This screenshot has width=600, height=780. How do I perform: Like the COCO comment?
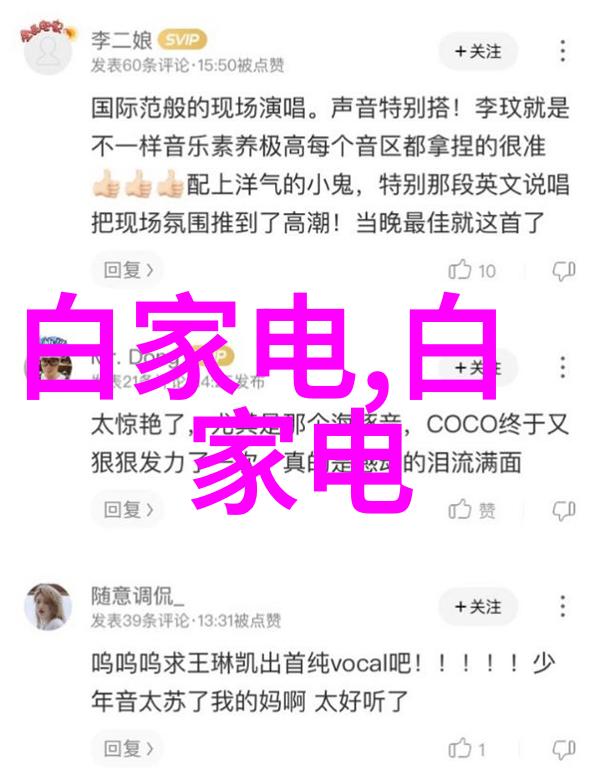pyautogui.click(x=473, y=510)
